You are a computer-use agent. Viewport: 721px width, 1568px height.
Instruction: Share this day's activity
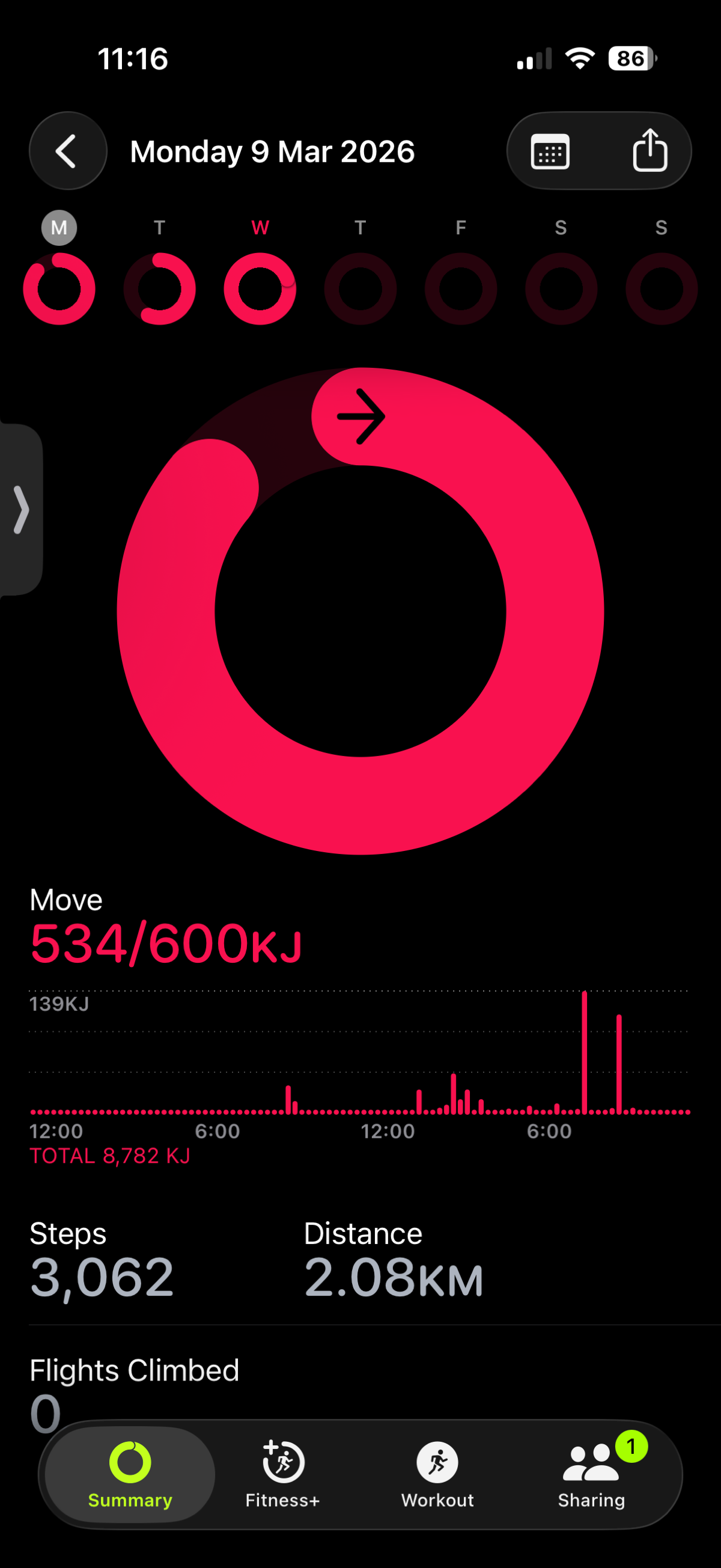point(650,151)
